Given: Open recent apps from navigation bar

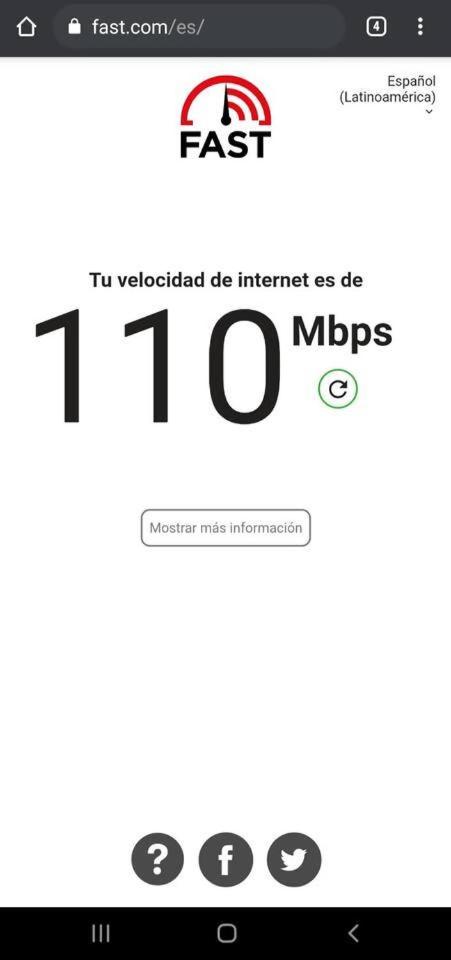Looking at the screenshot, I should (100, 934).
